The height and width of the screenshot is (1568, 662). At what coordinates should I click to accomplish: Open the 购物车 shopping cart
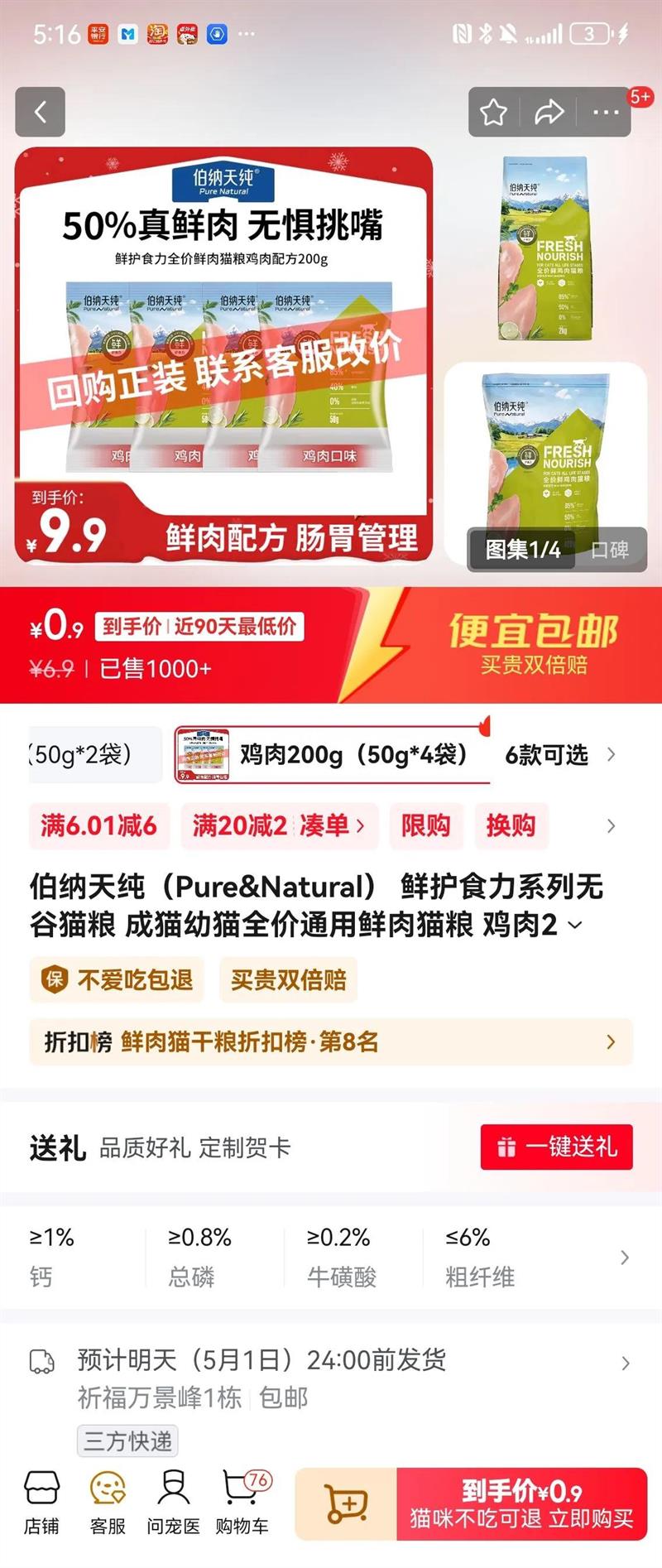tap(242, 1503)
